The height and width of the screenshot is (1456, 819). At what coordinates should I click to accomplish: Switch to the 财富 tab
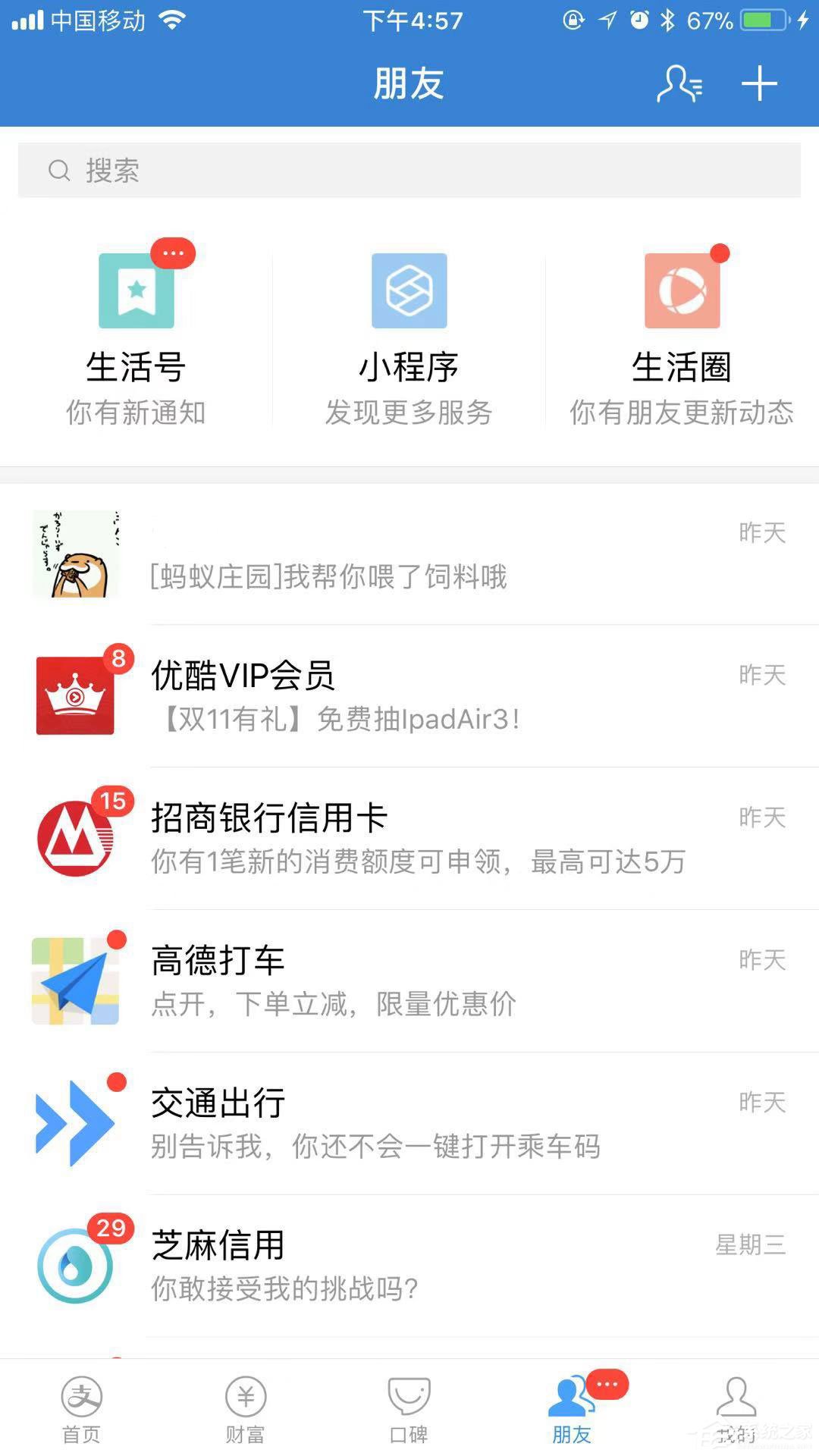245,1410
